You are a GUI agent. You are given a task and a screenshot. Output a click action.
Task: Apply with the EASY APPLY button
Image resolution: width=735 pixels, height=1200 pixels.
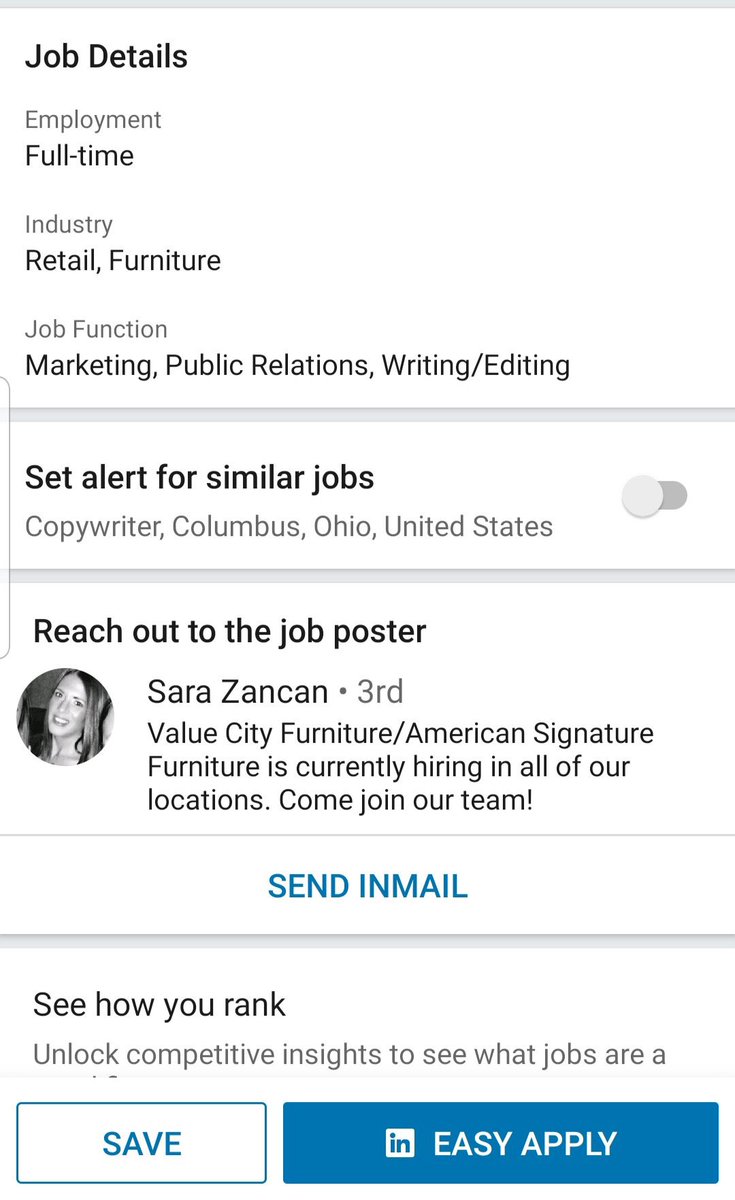coord(500,1143)
